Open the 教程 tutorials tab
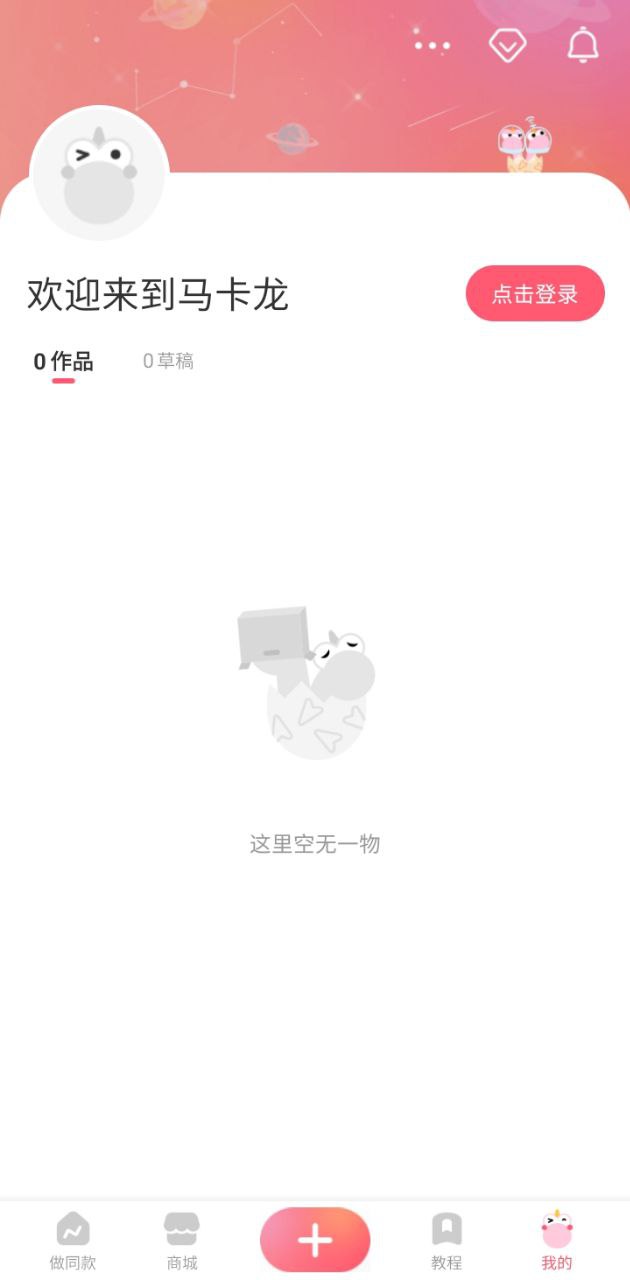630x1280 pixels. (x=446, y=1241)
